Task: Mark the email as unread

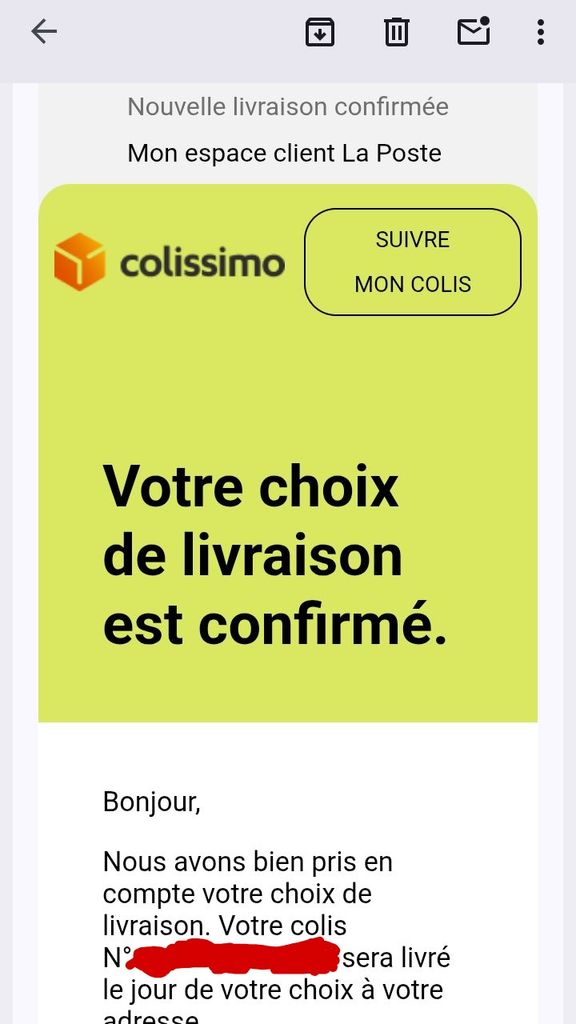Action: click(473, 31)
